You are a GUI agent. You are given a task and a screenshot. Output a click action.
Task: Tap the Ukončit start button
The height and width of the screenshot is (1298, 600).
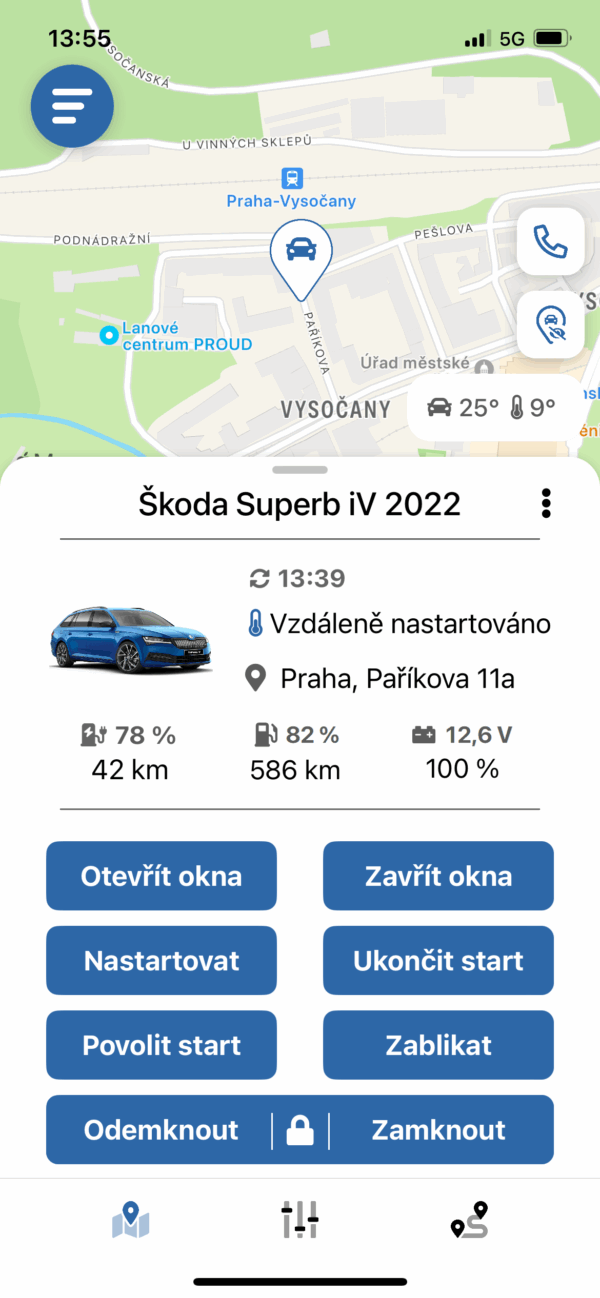click(x=438, y=961)
